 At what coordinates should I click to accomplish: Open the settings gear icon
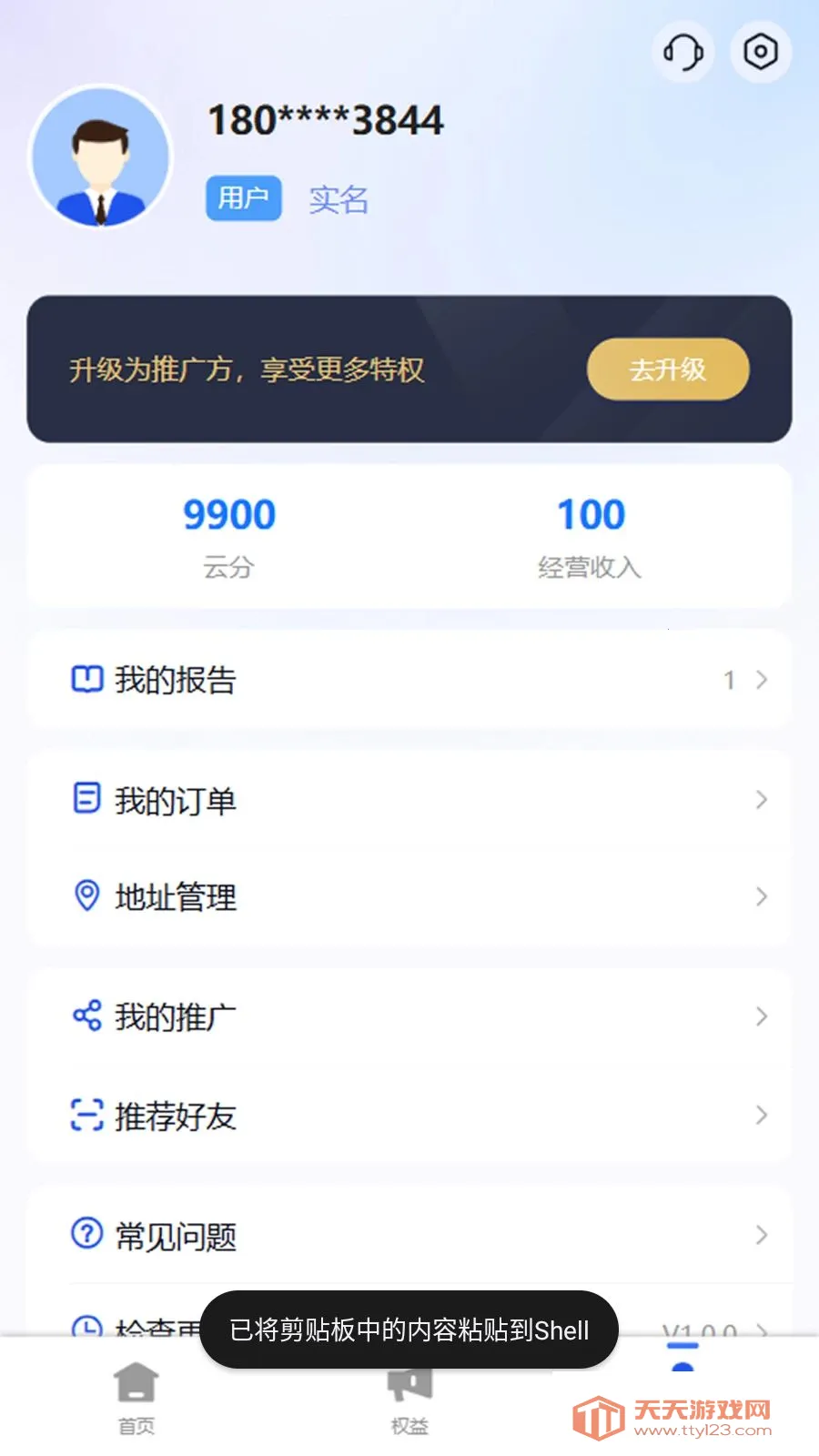pyautogui.click(x=761, y=52)
